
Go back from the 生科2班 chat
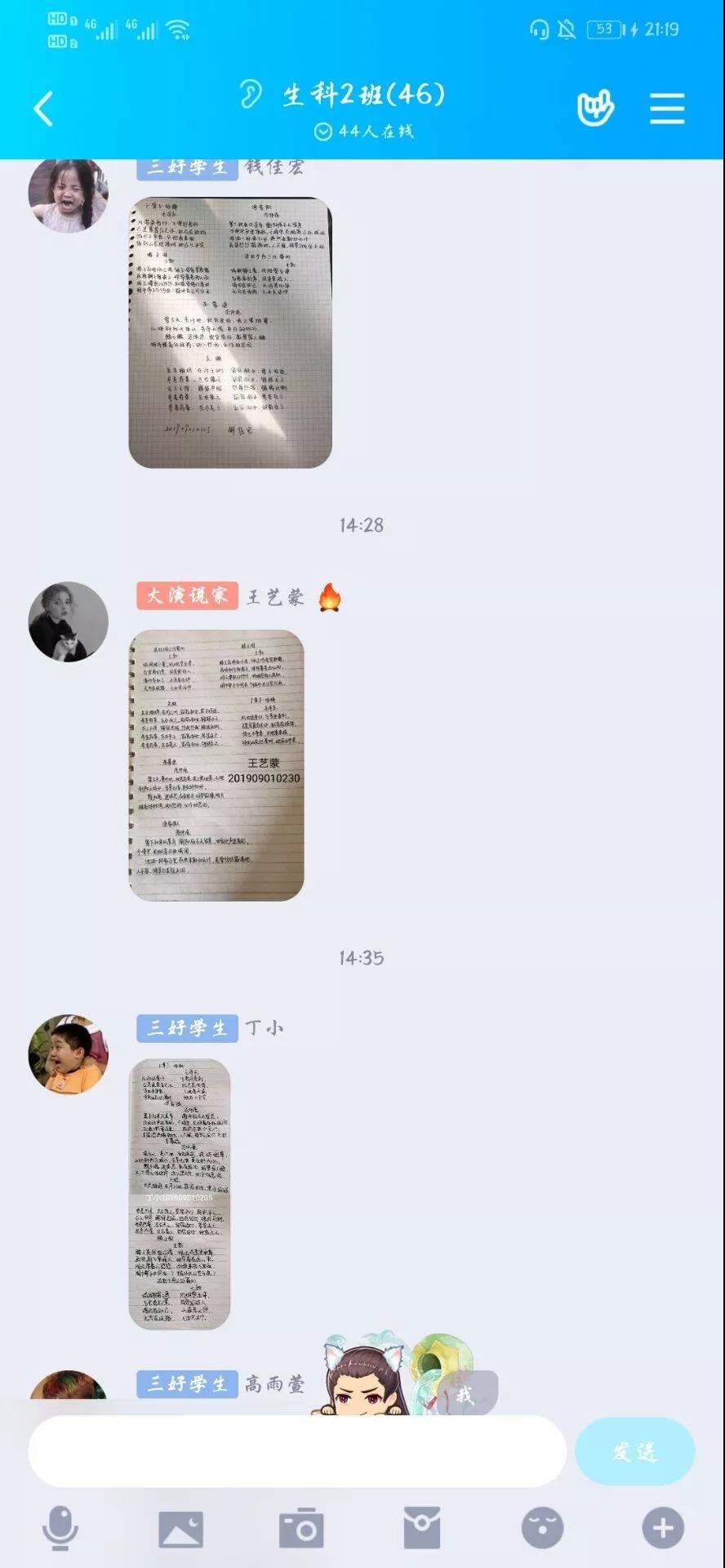pyautogui.click(x=44, y=109)
